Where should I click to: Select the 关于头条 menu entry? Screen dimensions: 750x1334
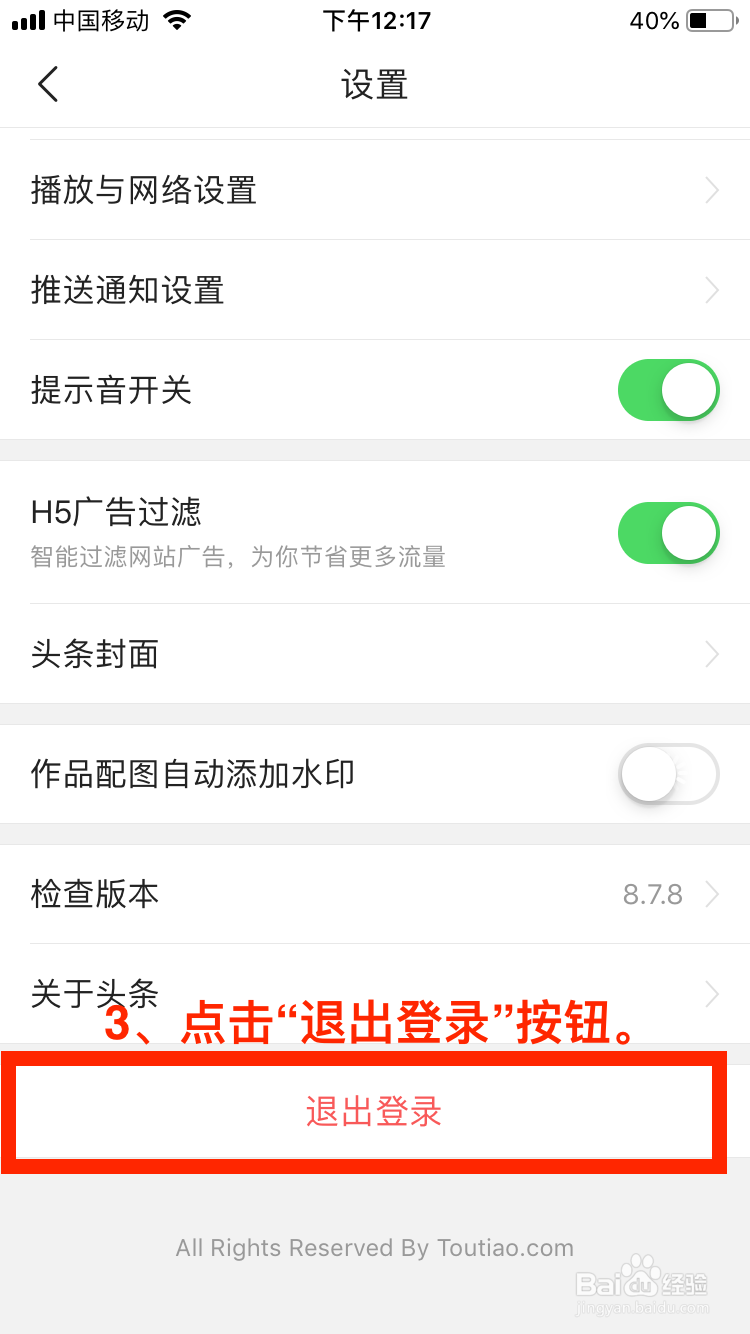pos(95,994)
